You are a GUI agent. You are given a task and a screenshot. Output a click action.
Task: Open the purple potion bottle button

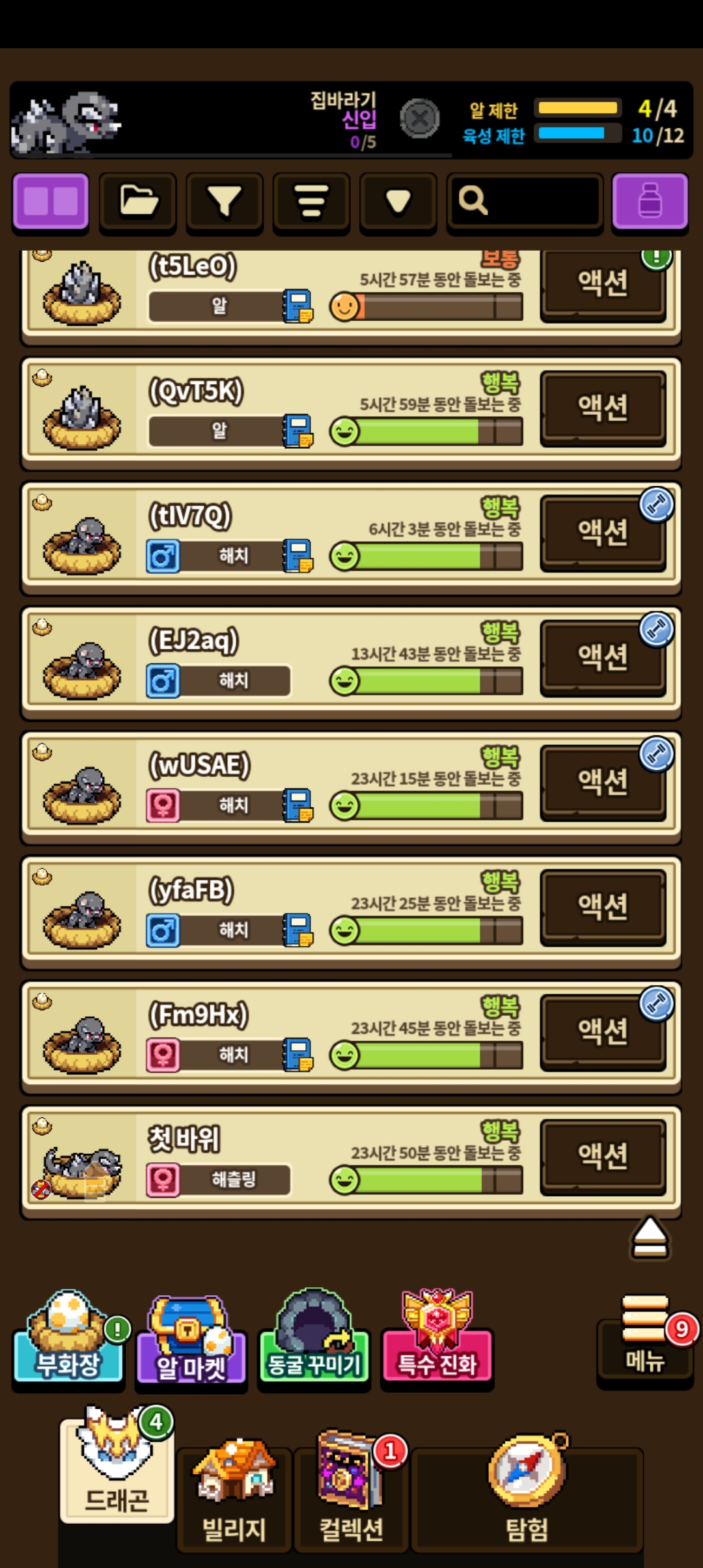click(650, 202)
